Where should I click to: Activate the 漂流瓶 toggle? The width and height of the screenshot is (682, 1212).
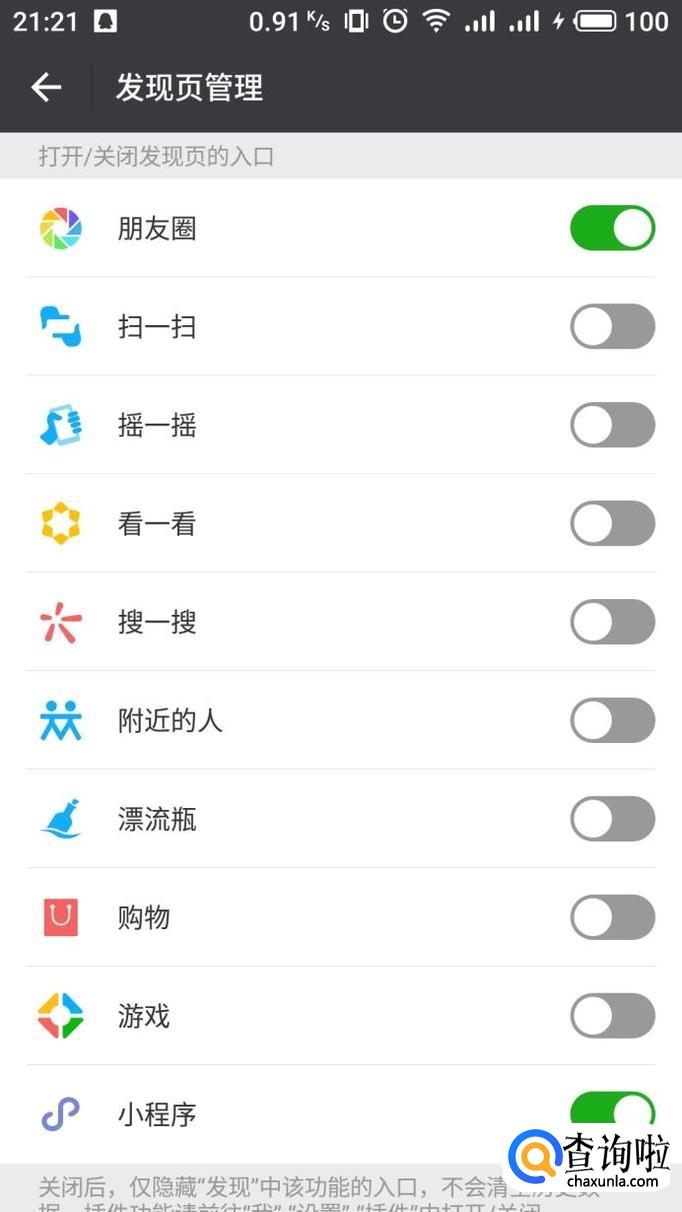tap(612, 819)
